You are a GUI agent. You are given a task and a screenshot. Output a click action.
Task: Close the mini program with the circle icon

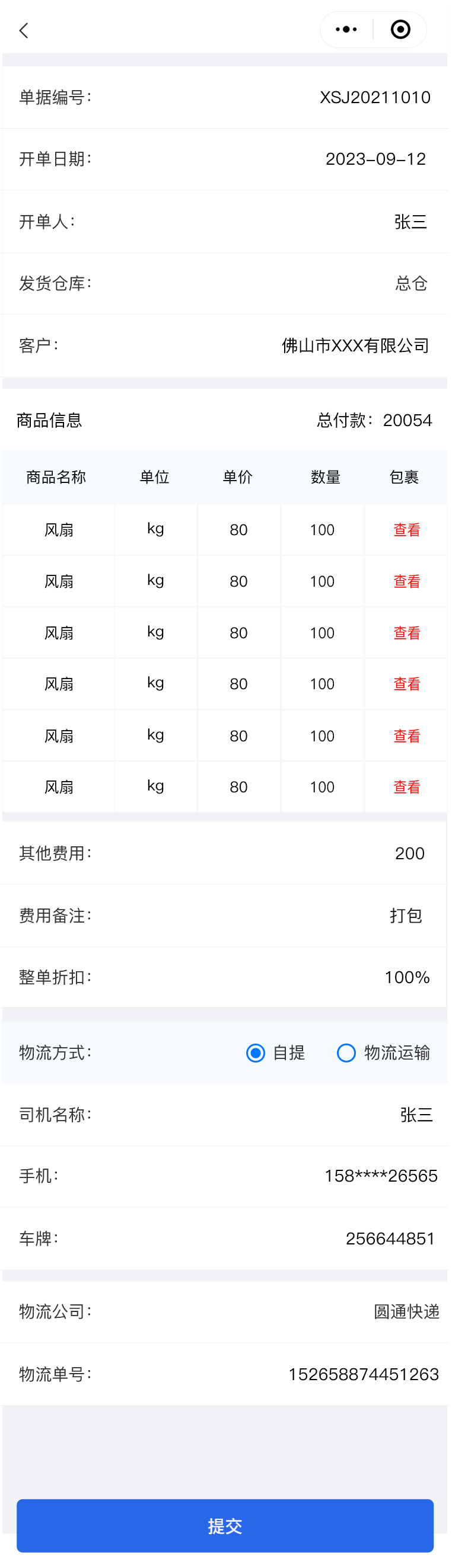tap(400, 29)
